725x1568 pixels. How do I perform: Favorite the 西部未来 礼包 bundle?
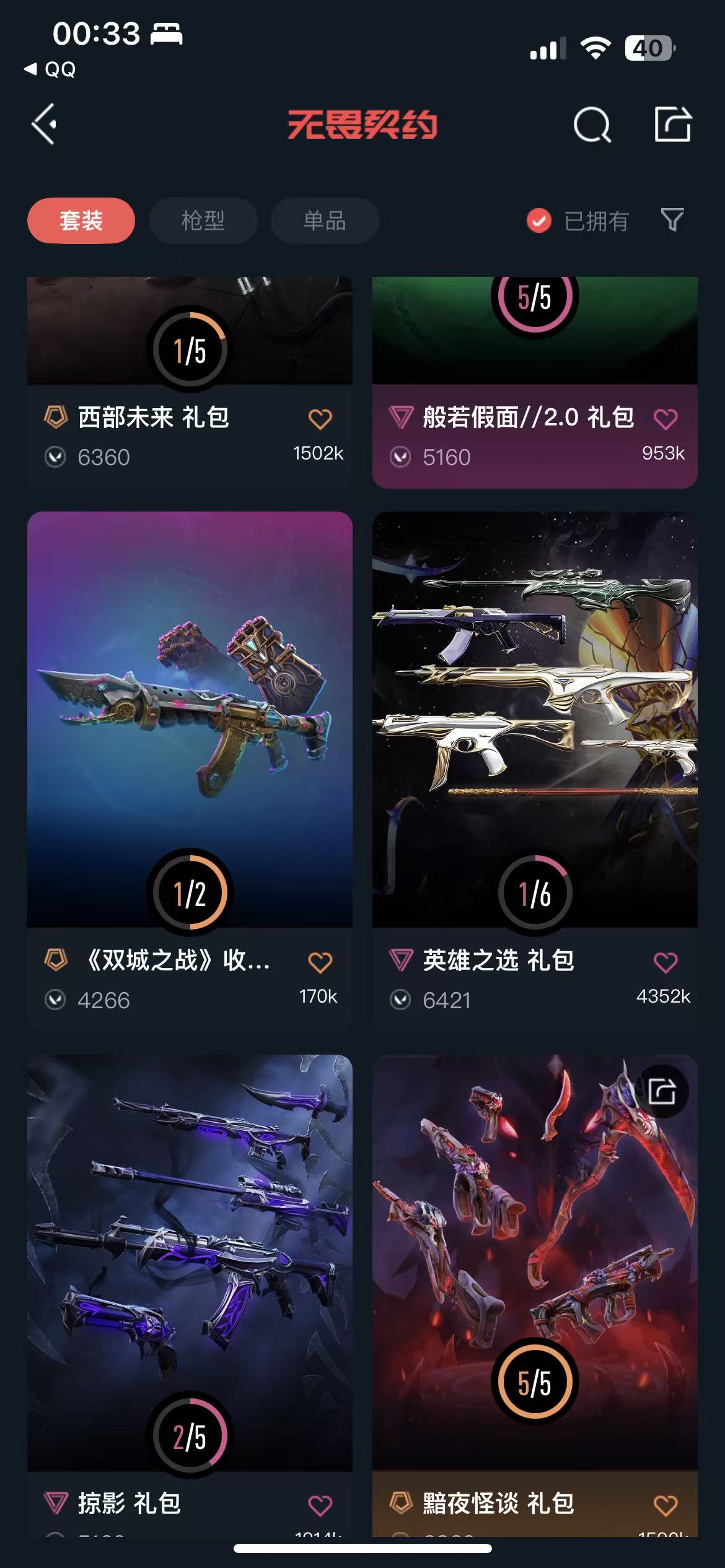tap(320, 419)
